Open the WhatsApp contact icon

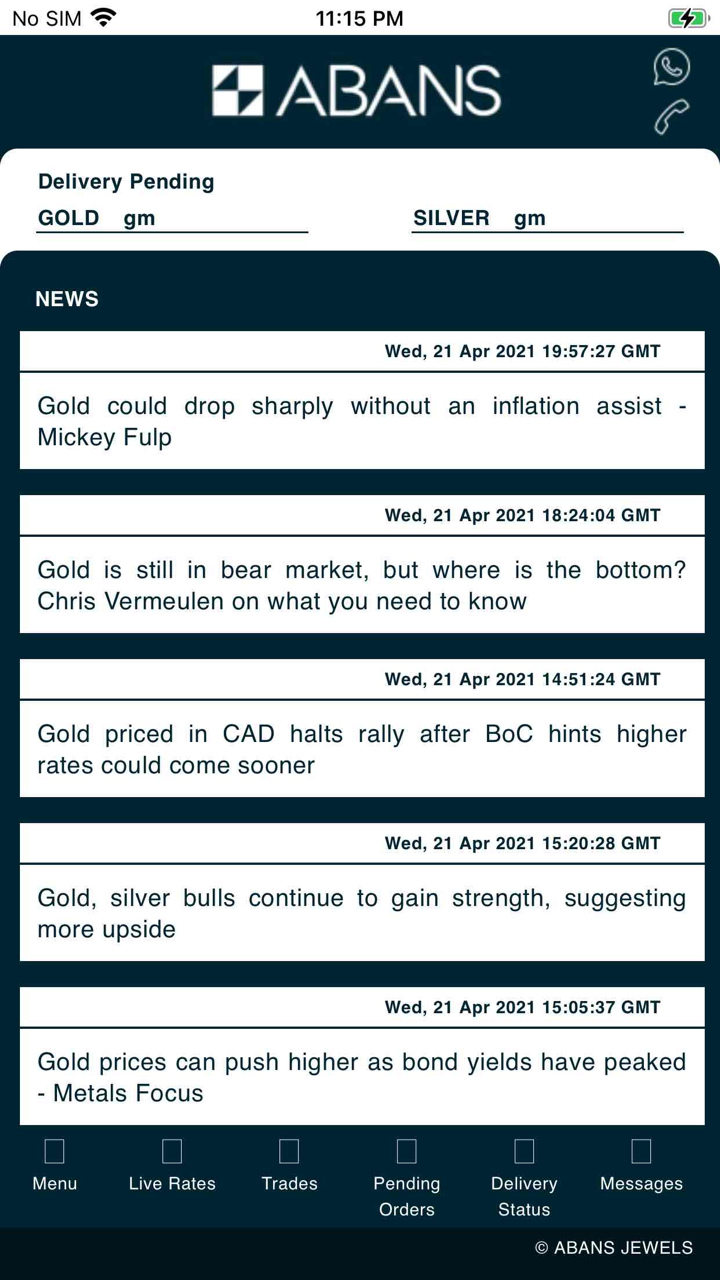coord(672,67)
